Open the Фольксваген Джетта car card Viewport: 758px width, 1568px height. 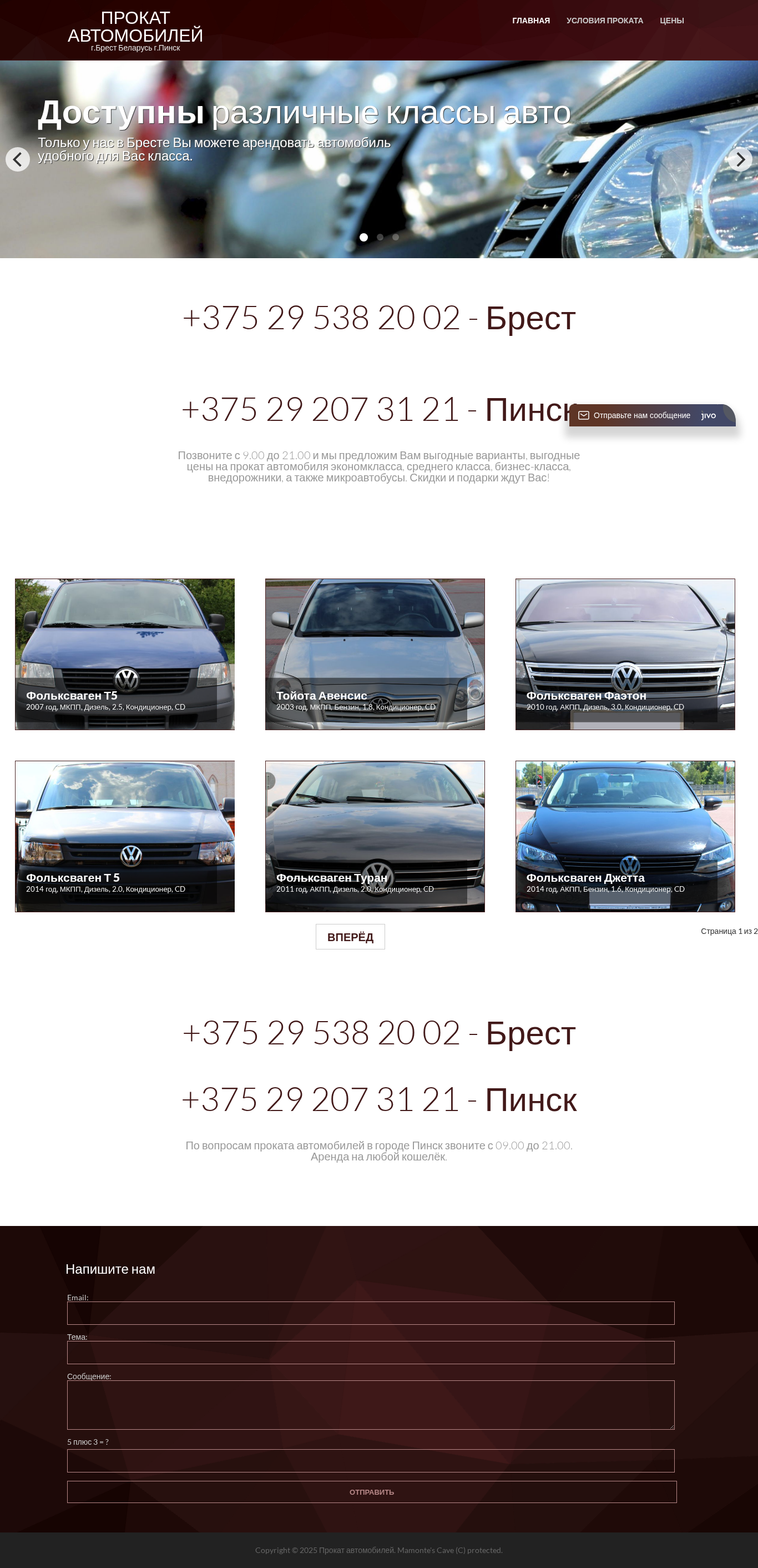[x=625, y=836]
